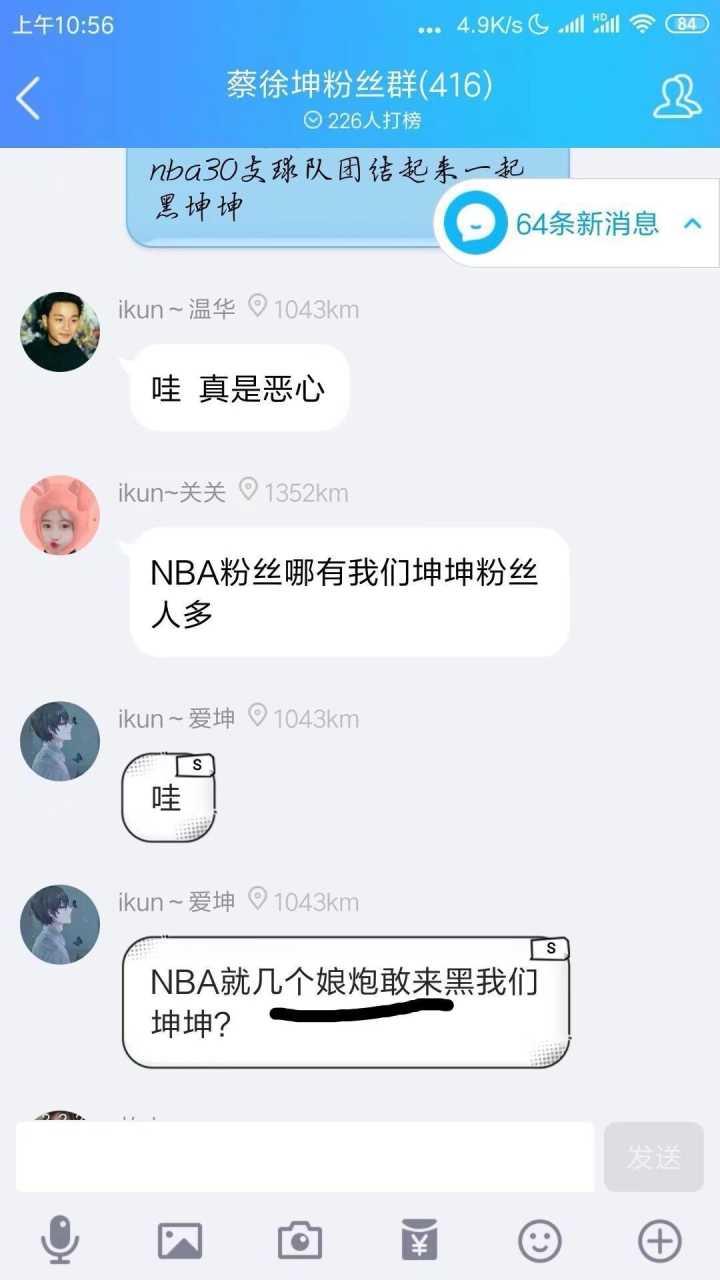This screenshot has width=720, height=1280.
Task: Focus the message text input box
Action: click(x=305, y=1157)
